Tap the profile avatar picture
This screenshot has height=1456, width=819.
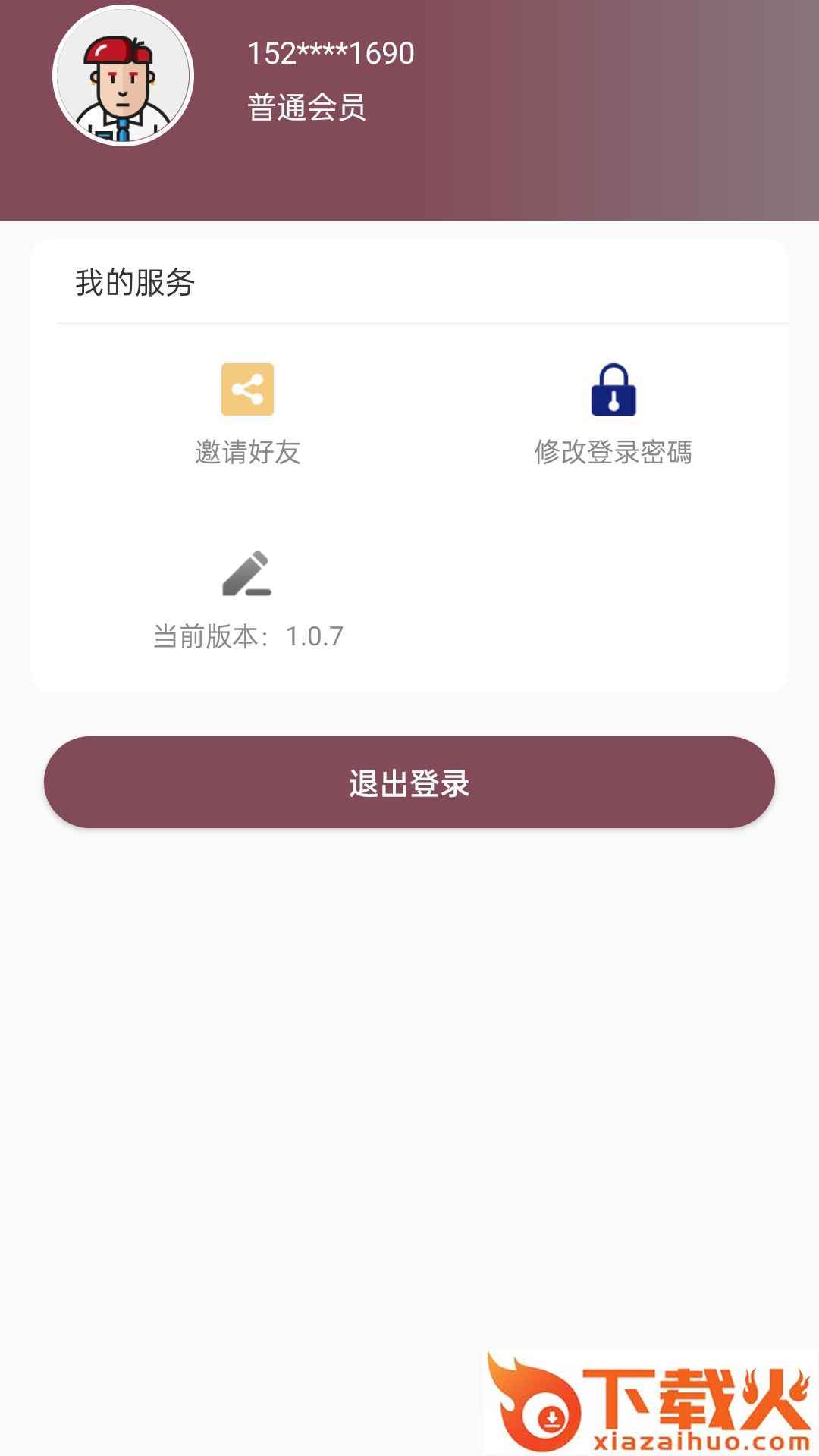click(x=123, y=76)
